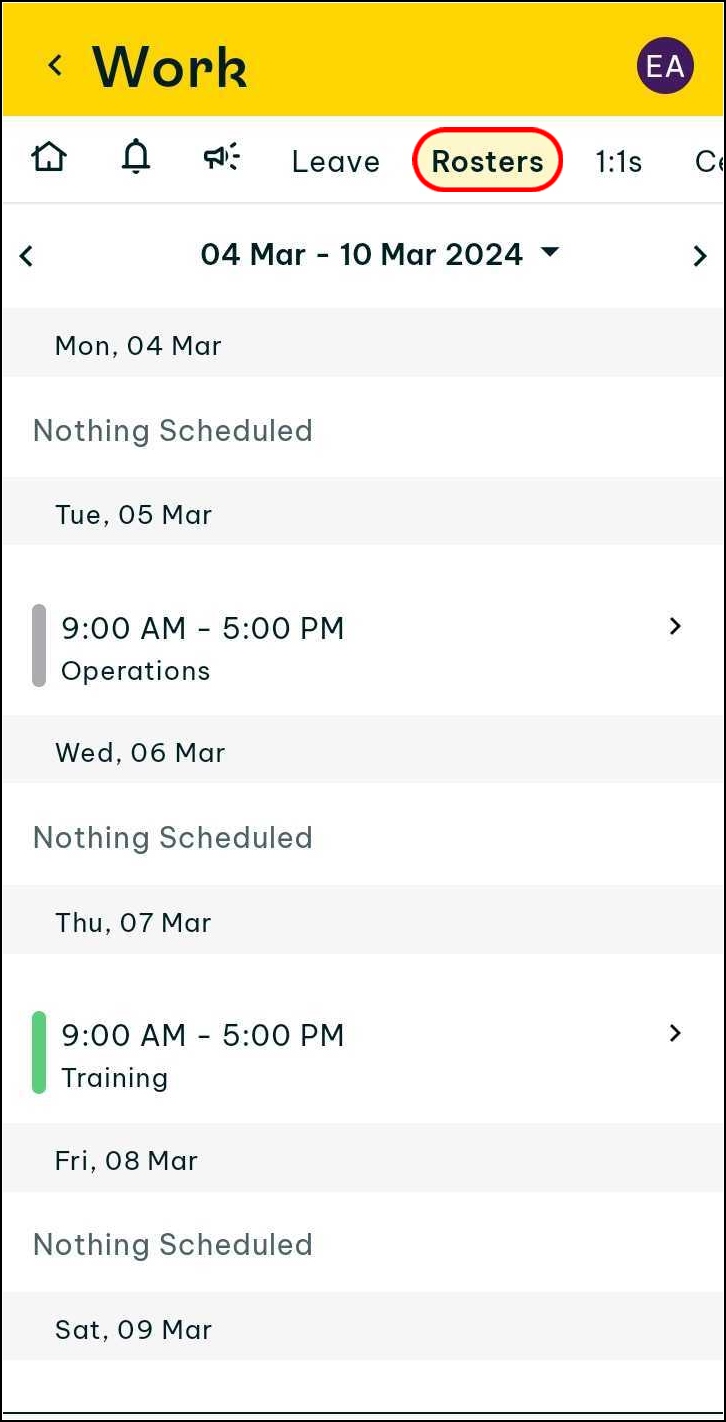Open the EA profile avatar
726x1422 pixels.
[x=665, y=66]
